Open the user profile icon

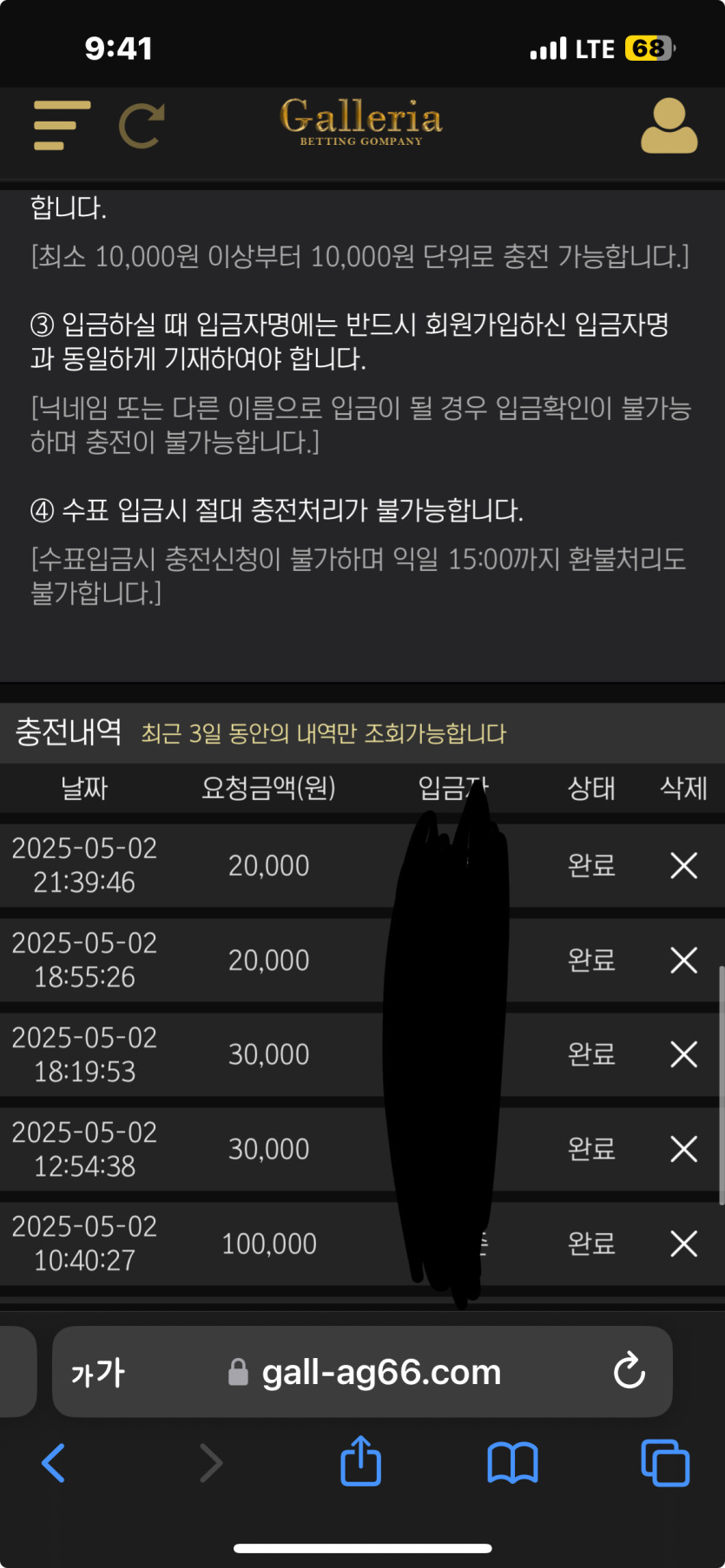669,127
